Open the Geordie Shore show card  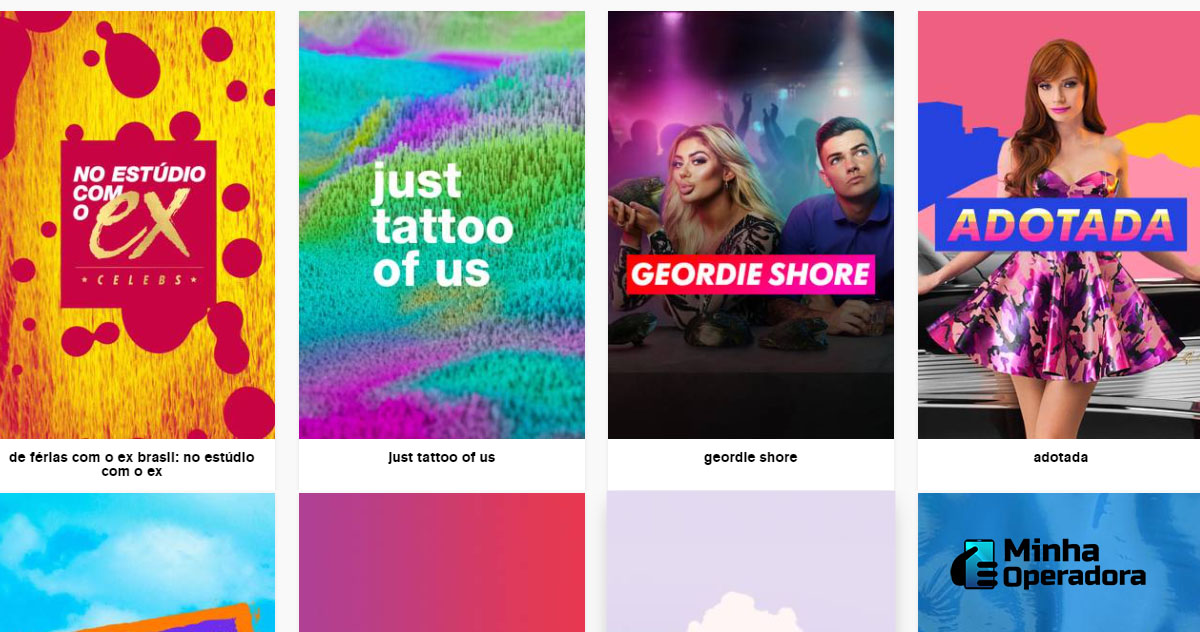750,225
